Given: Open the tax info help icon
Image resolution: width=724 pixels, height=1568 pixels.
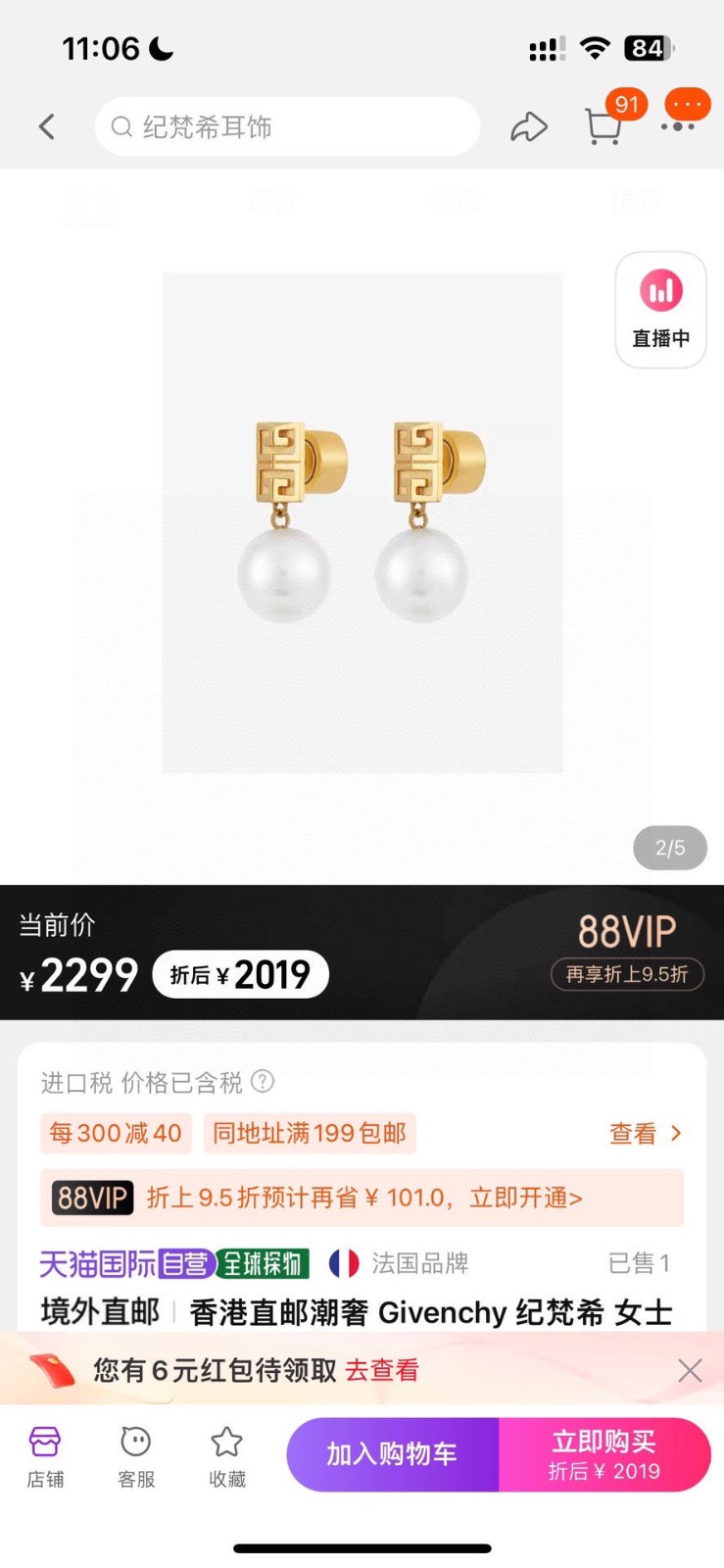Looking at the screenshot, I should (263, 1081).
